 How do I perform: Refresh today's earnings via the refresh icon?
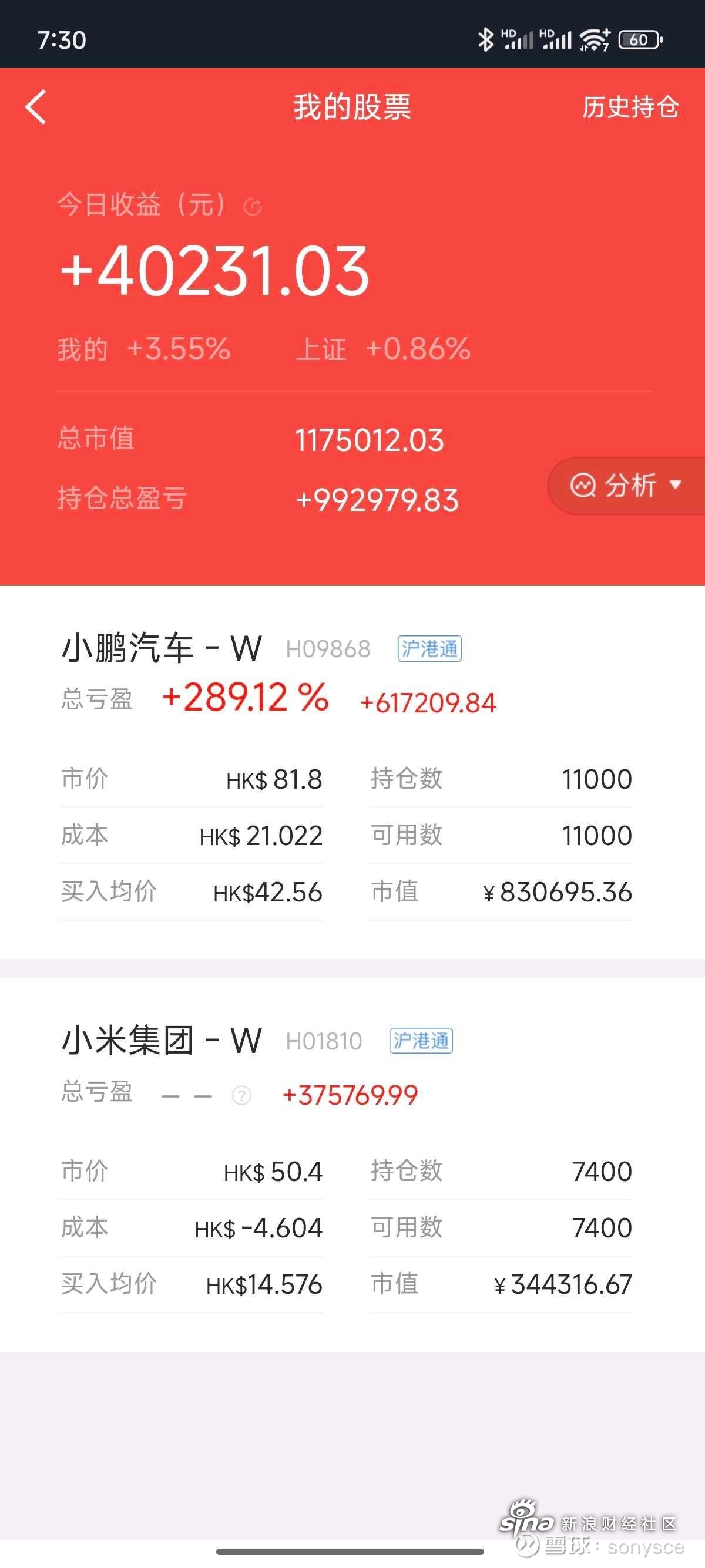tap(253, 207)
